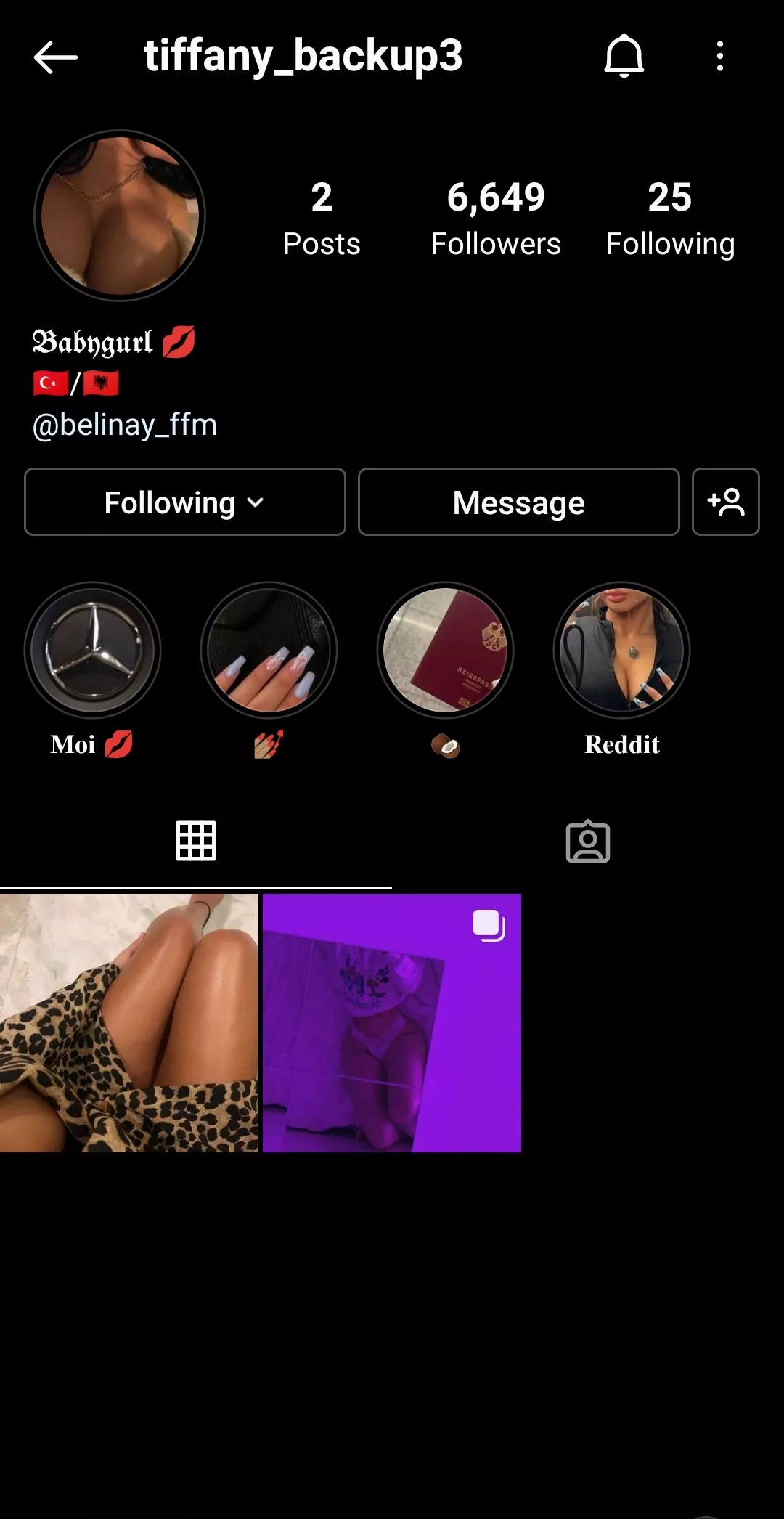Open the Reddit story highlight
The image size is (784, 1519).
(x=621, y=651)
